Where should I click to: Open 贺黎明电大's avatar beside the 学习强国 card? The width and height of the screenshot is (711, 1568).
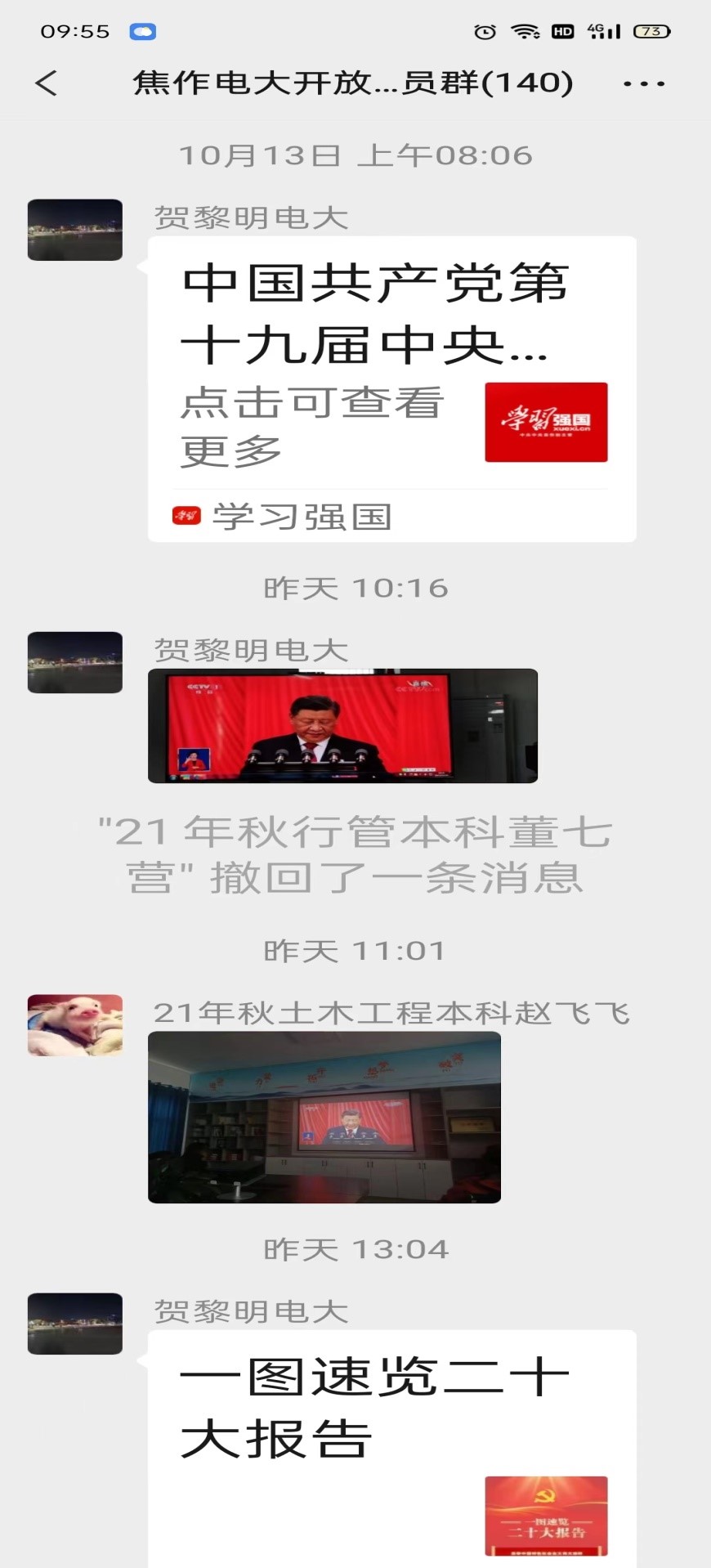tap(75, 230)
